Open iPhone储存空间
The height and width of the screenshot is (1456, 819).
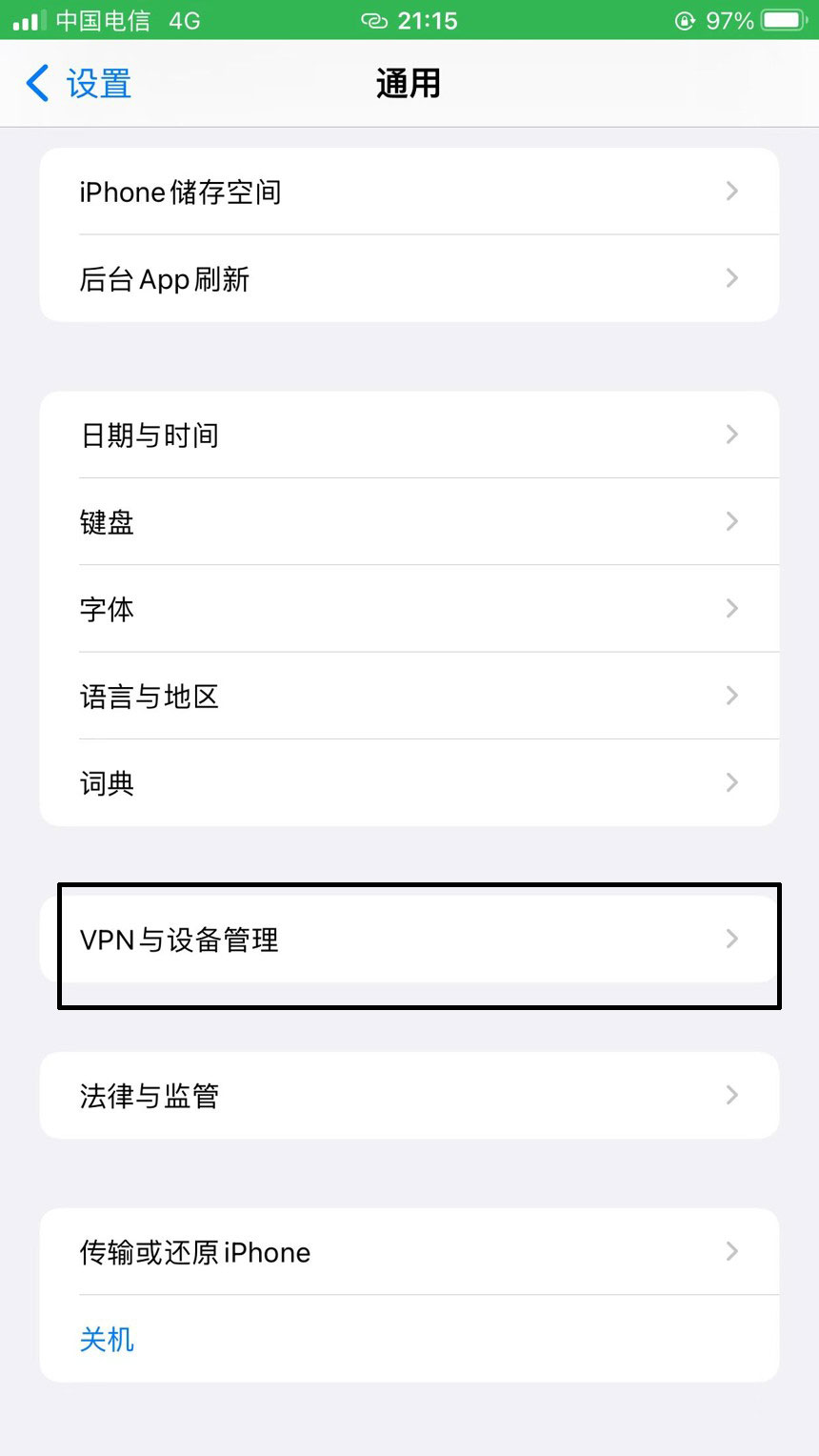(409, 192)
